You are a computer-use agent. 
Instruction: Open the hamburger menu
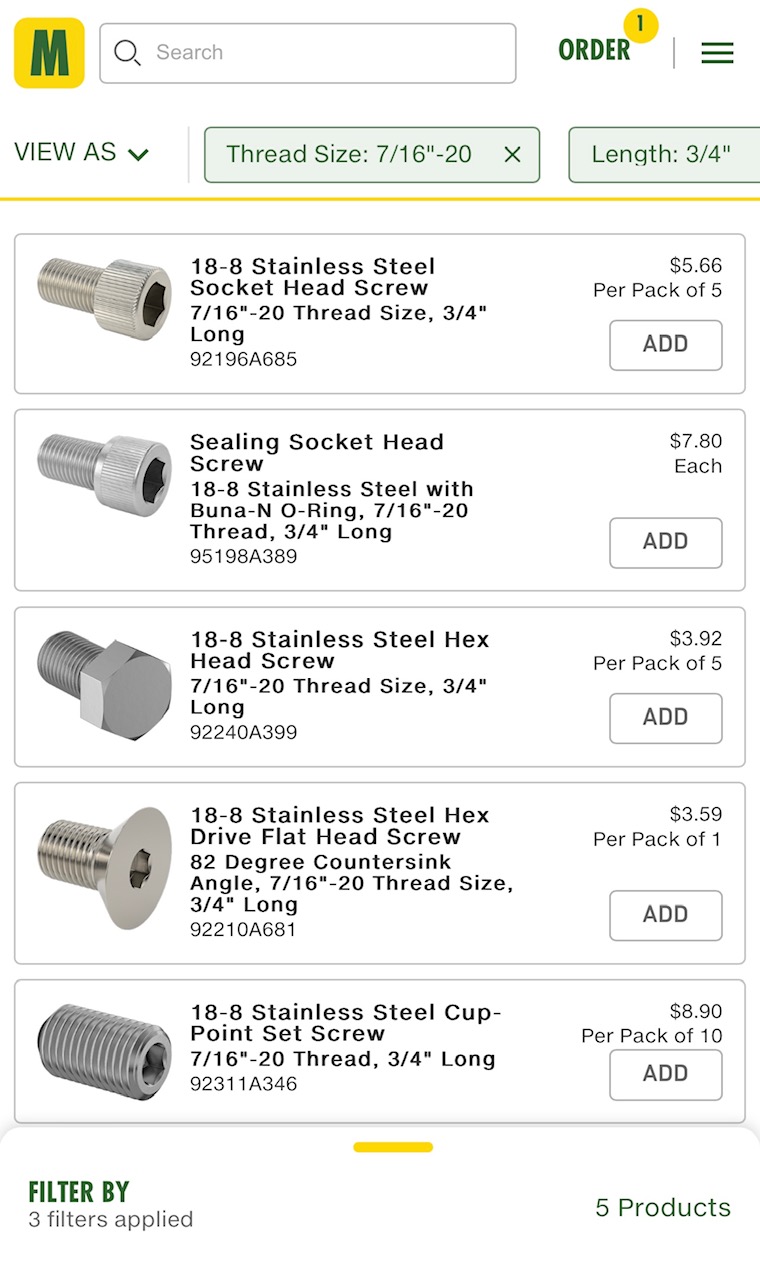coord(717,53)
